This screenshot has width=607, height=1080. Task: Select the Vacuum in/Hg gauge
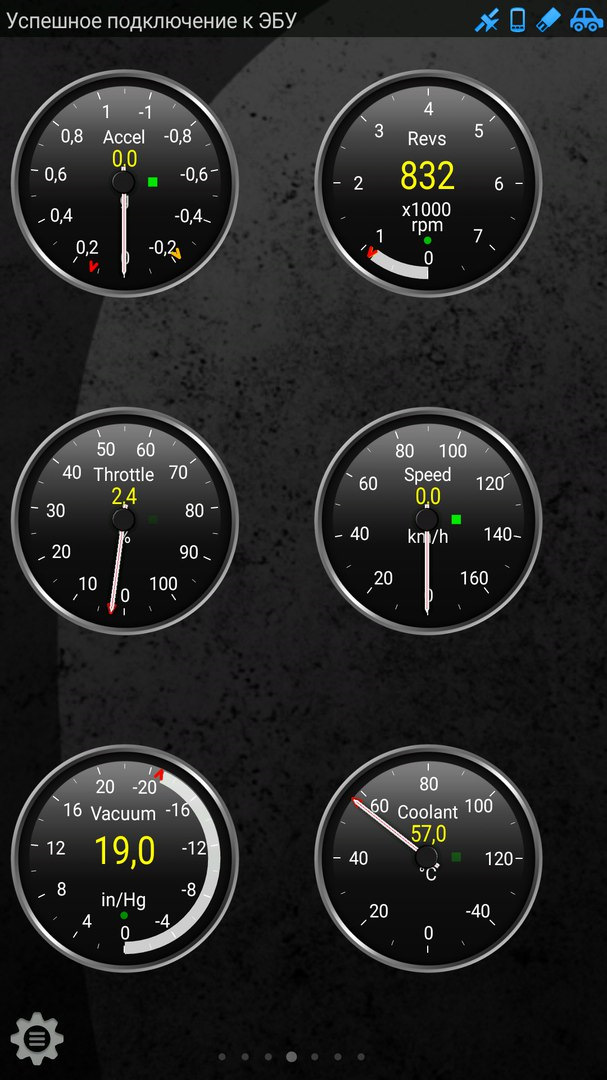click(x=124, y=857)
